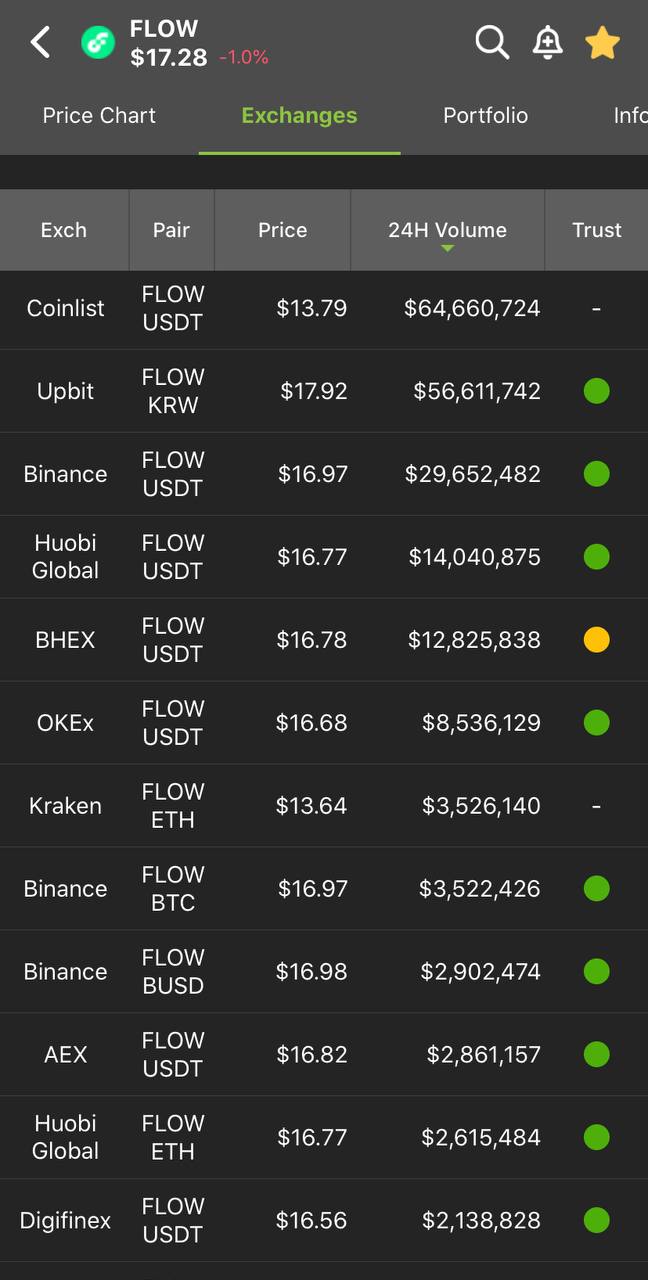Sort by 24H Volume column header
This screenshot has height=1280, width=648.
click(447, 230)
